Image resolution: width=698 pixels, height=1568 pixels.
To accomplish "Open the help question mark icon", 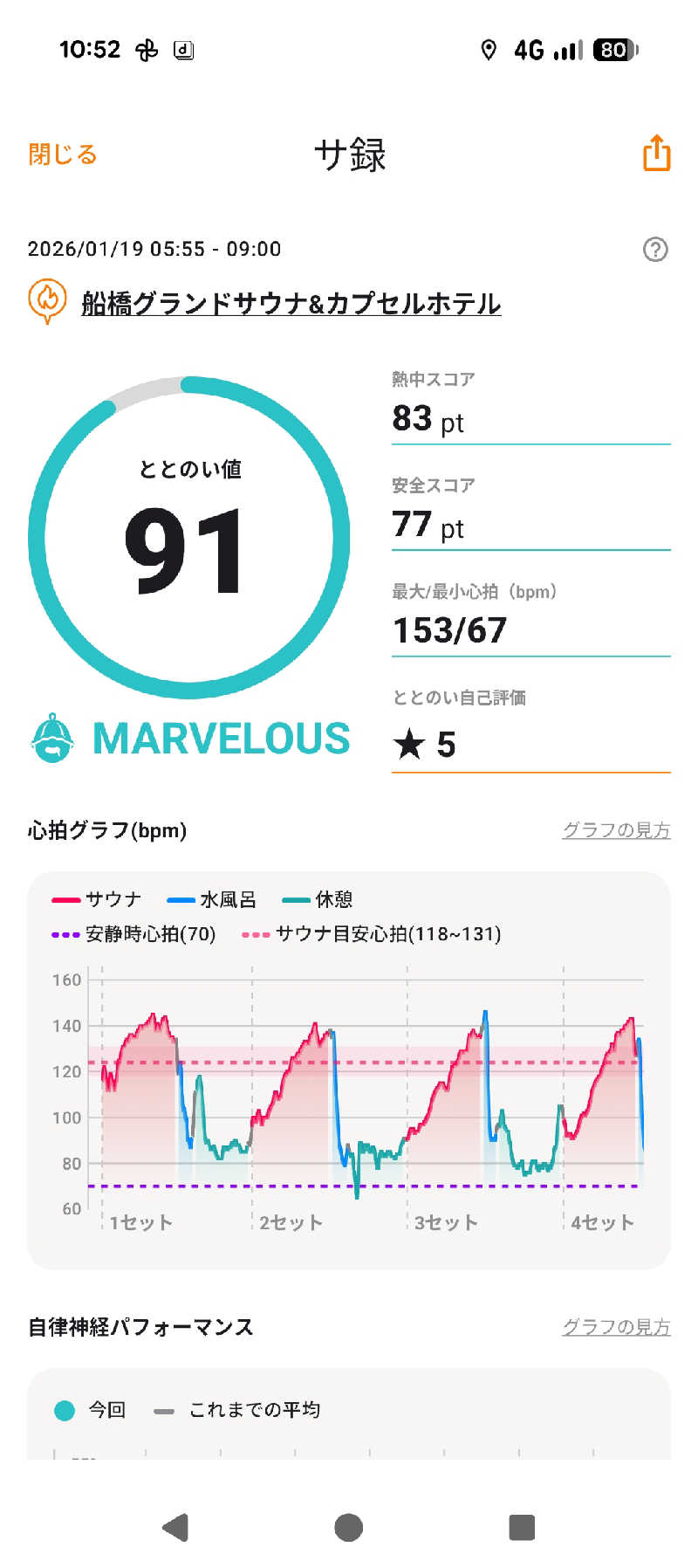I will click(x=655, y=250).
